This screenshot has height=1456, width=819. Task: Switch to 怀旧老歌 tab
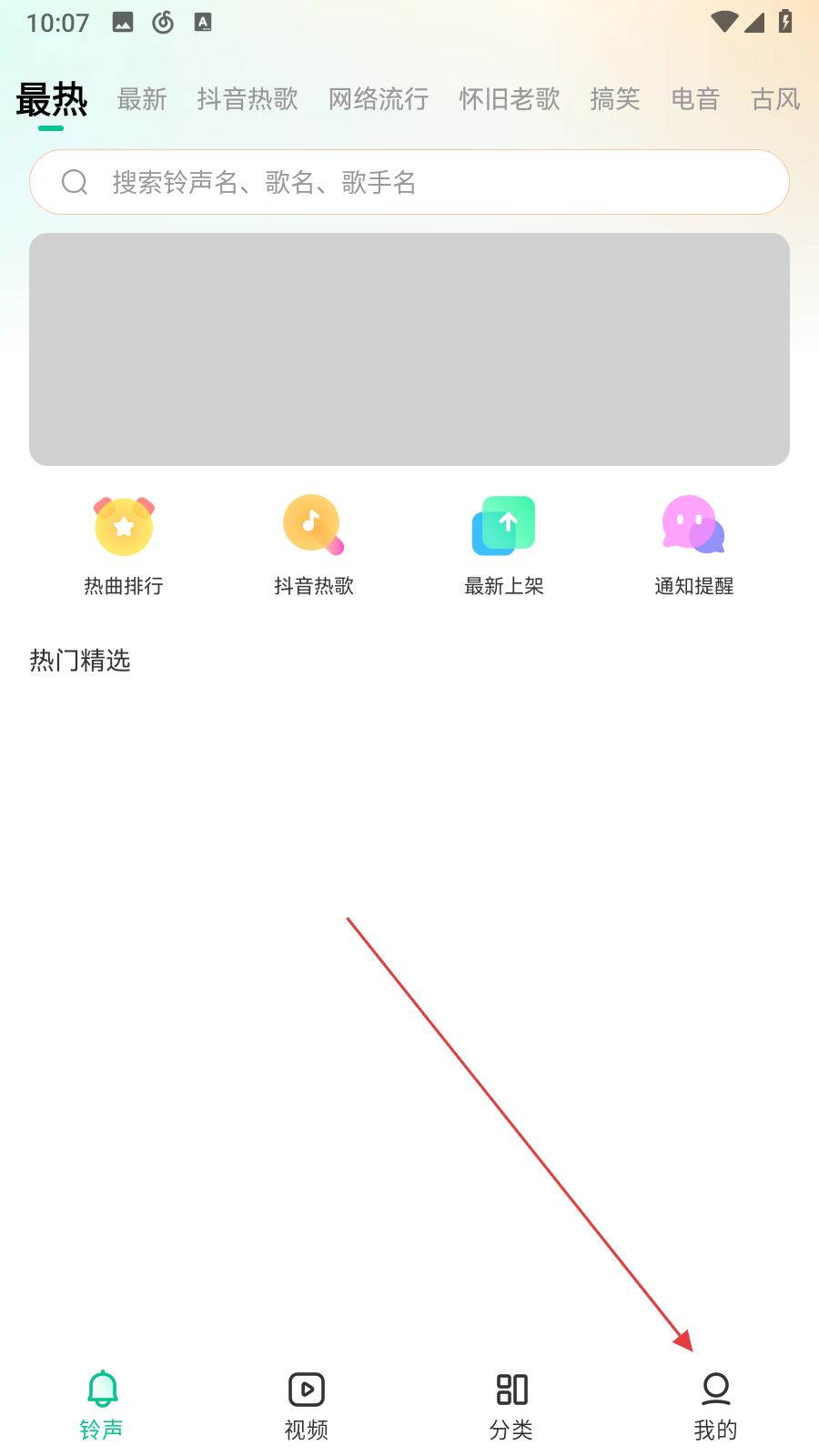point(510,98)
